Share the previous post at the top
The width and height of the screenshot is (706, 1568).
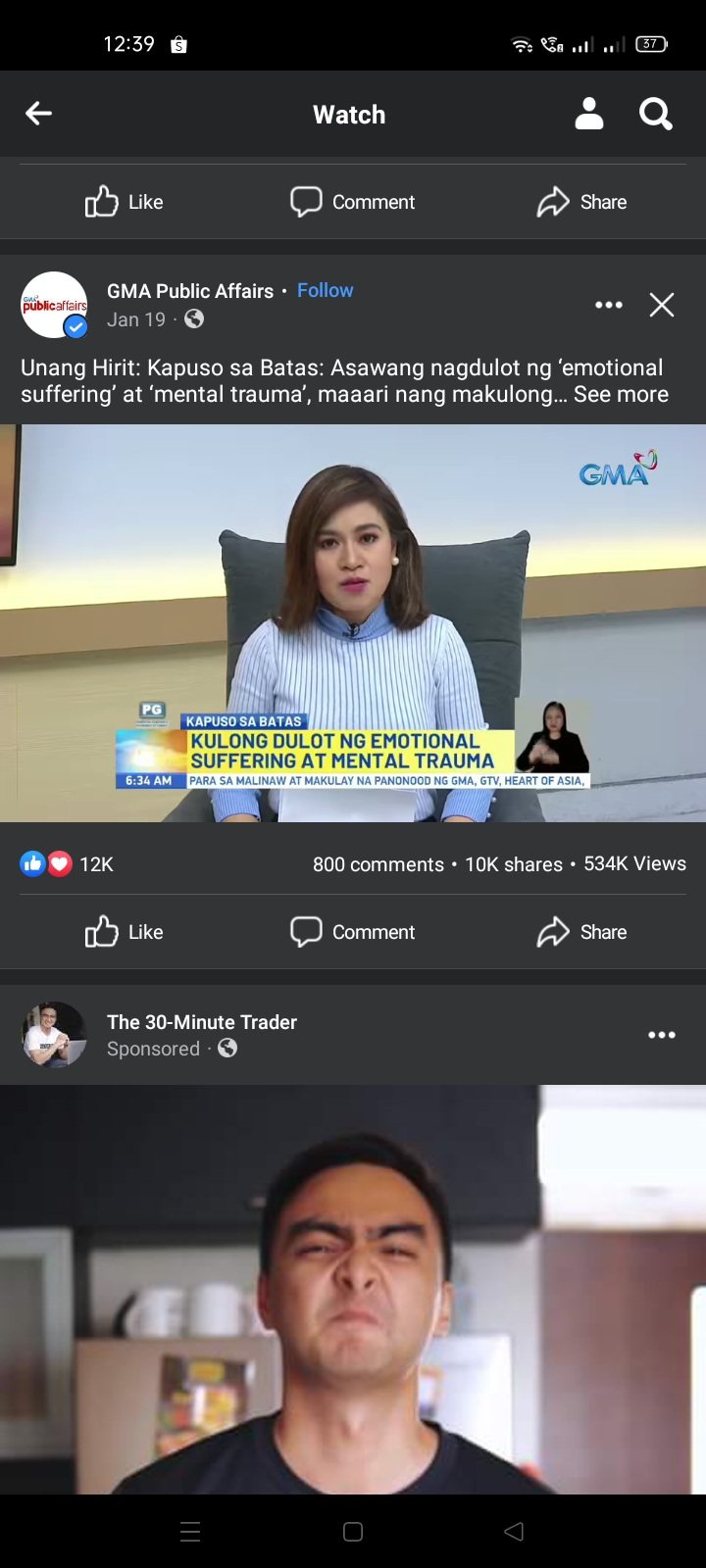(x=581, y=202)
